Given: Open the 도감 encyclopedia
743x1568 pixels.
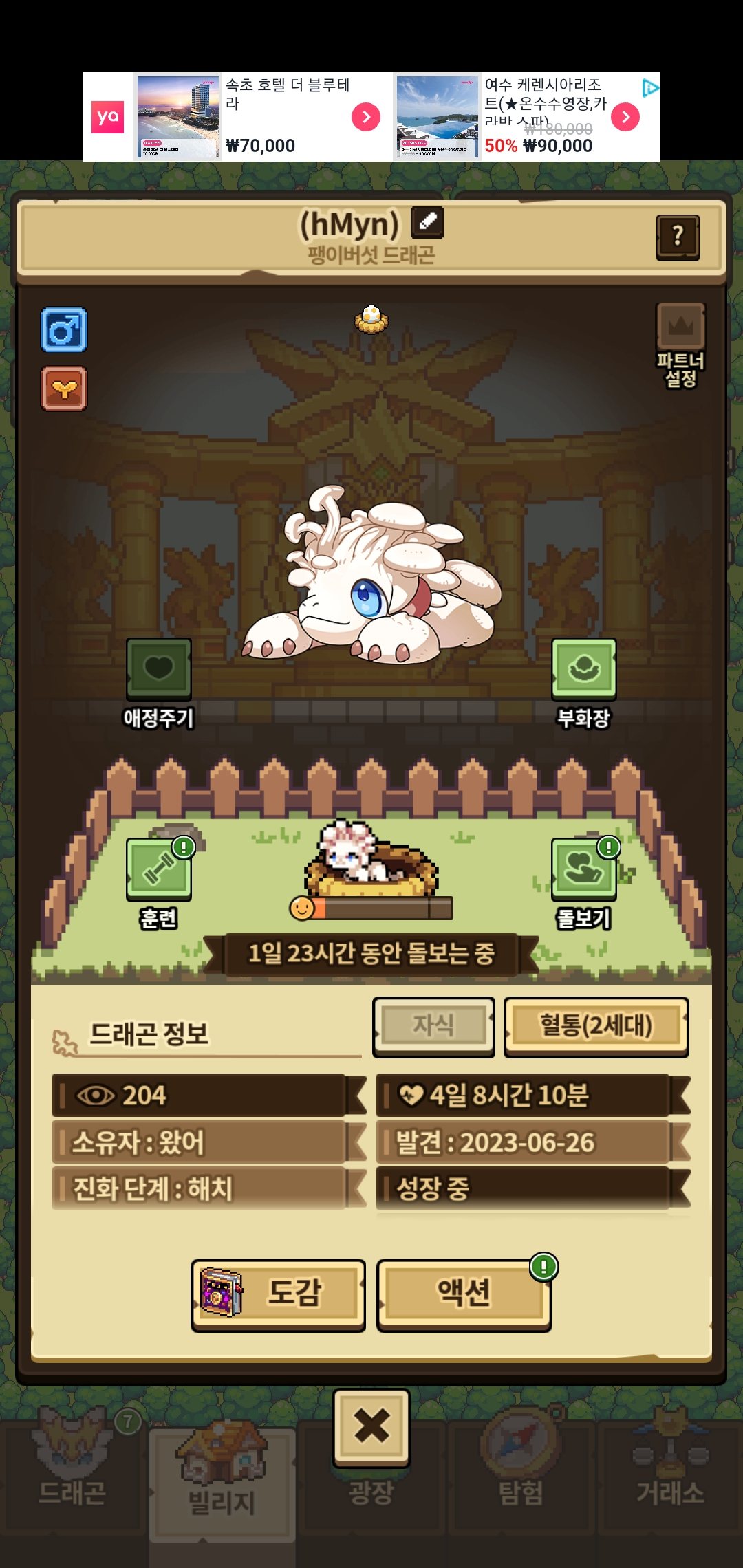Looking at the screenshot, I should pyautogui.click(x=279, y=1295).
